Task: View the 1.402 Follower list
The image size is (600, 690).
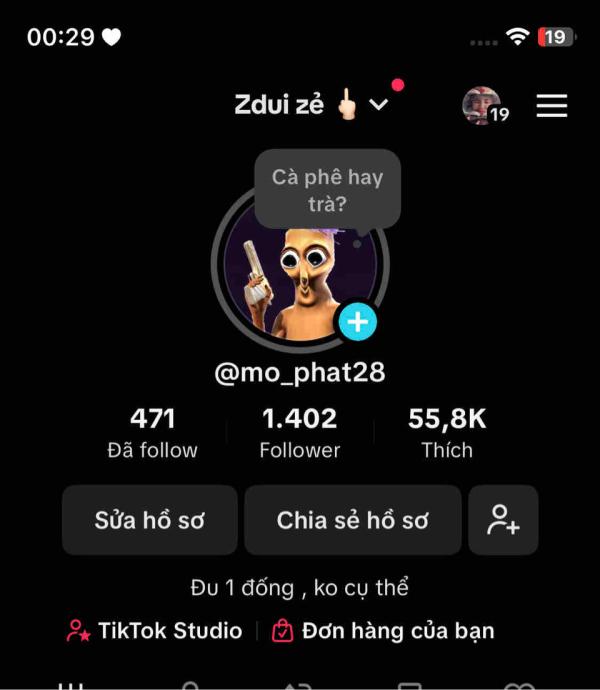Action: (x=299, y=432)
